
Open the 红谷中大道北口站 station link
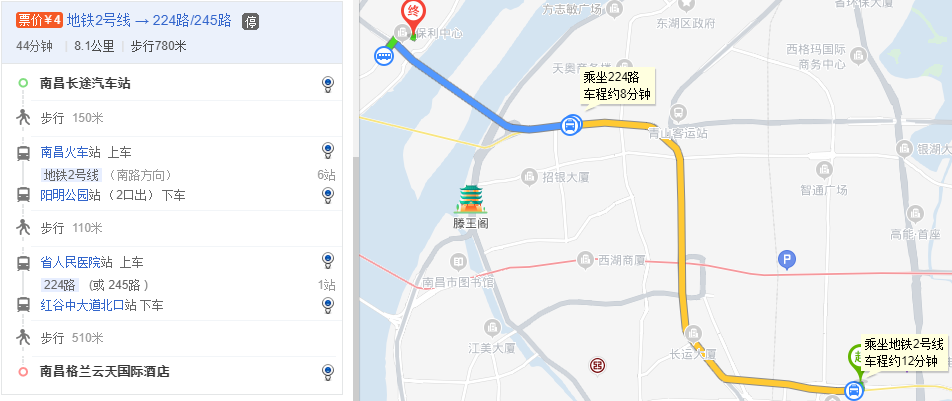[x=88, y=305]
